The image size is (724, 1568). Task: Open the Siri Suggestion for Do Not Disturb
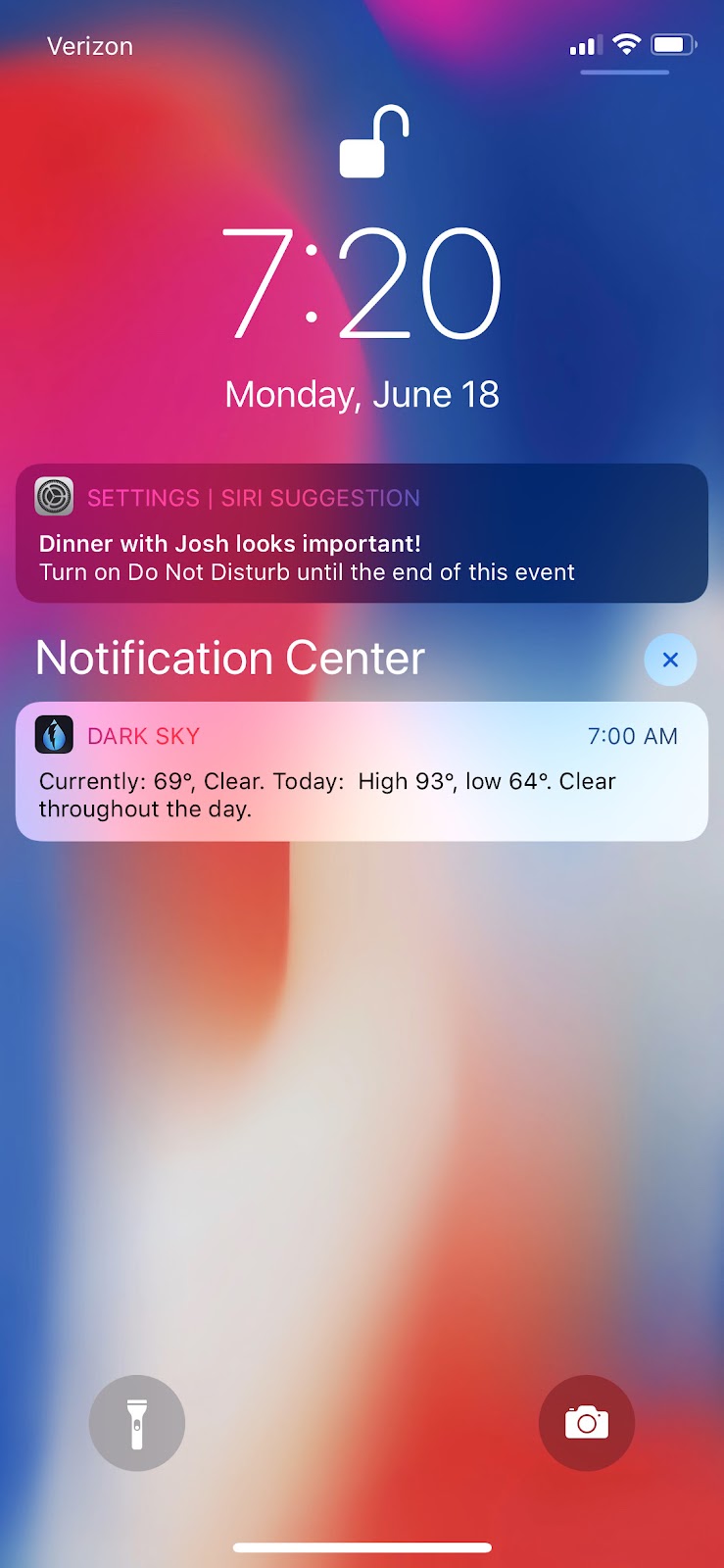tap(362, 534)
